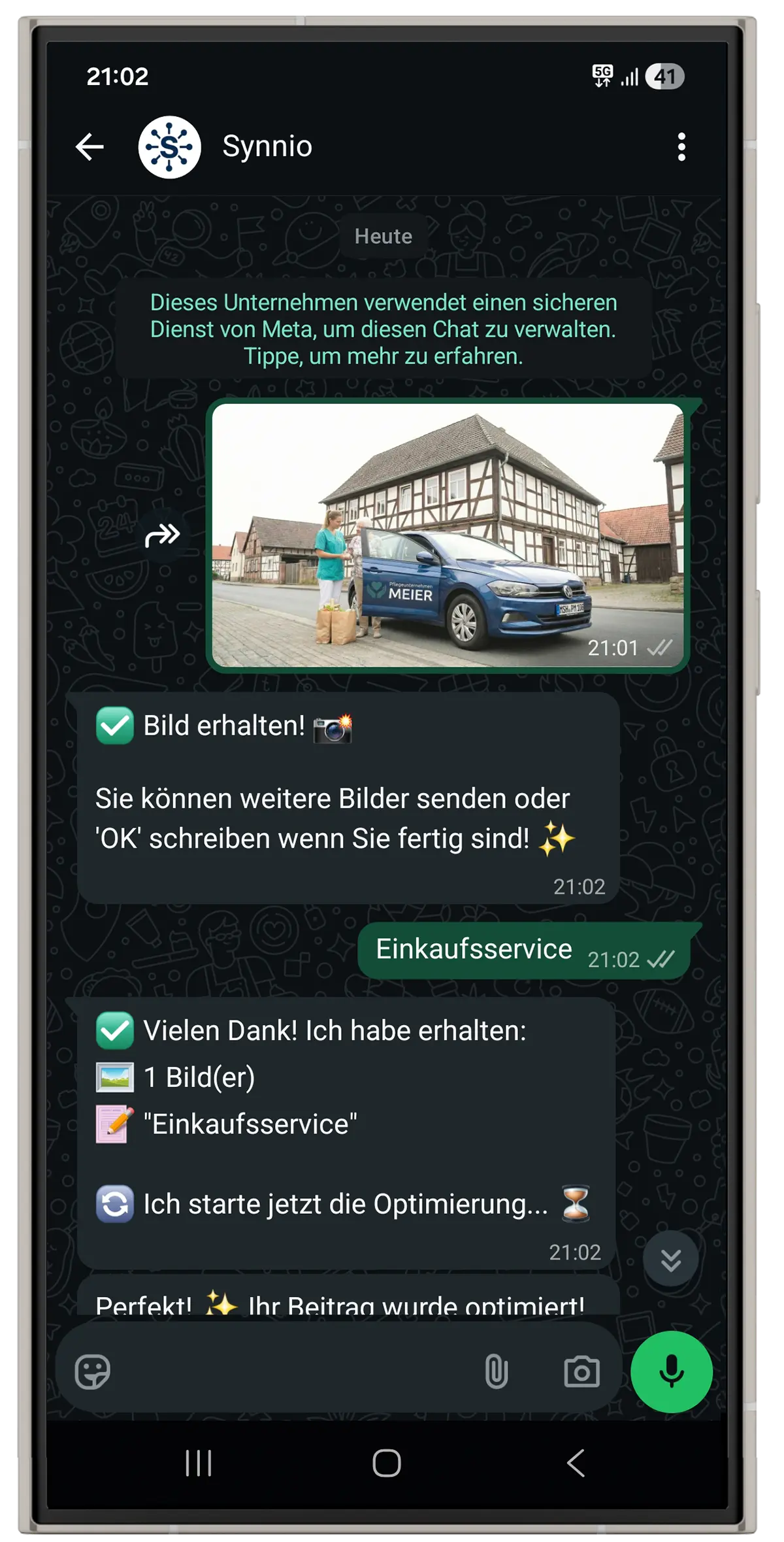Tap the Meta secure service notice
This screenshot has width=784, height=1542.
pos(383,329)
